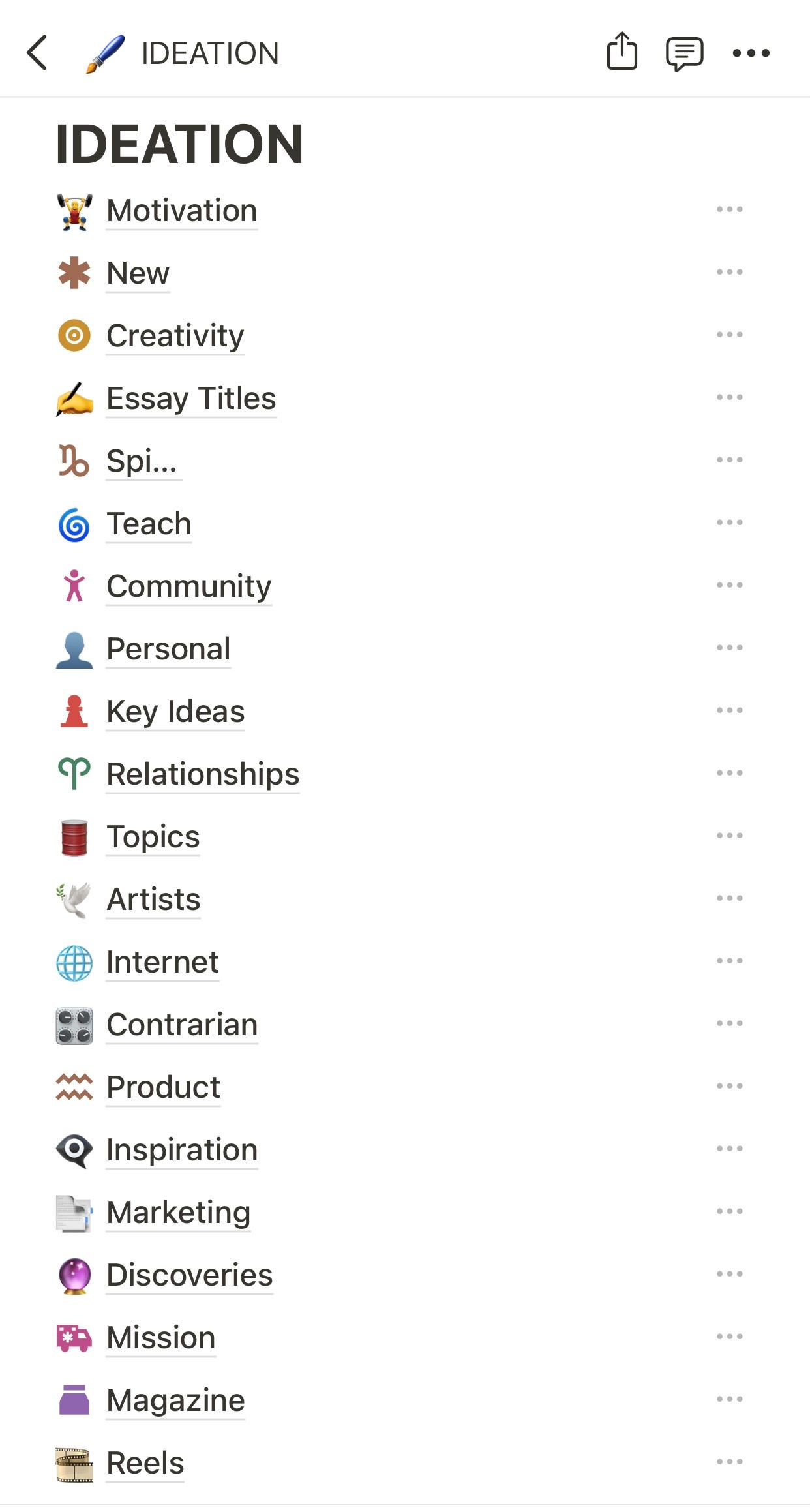
Task: Share the IDEATION page
Action: coord(622,51)
